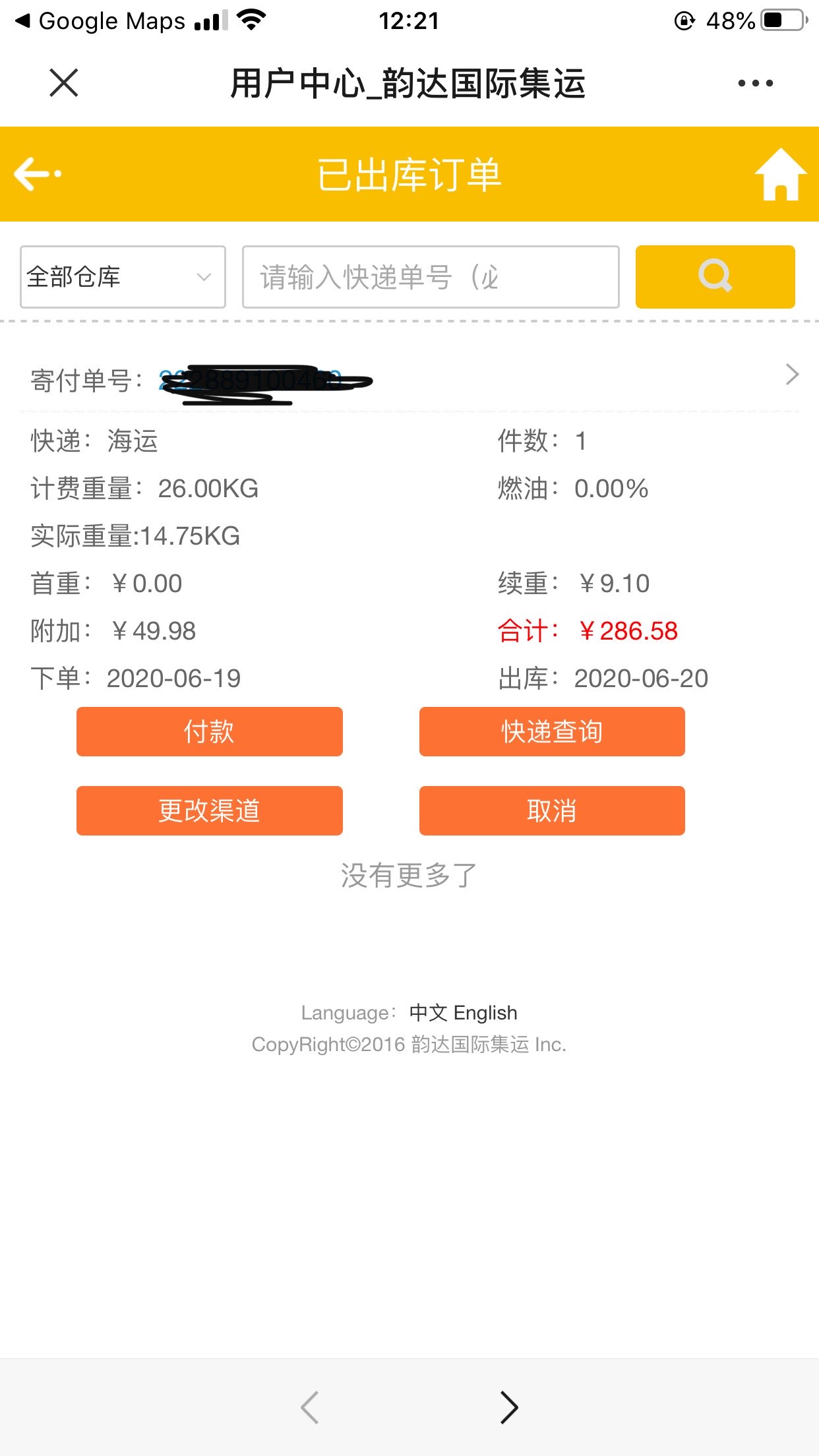The width and height of the screenshot is (819, 1456).
Task: Close the in-app browser page
Action: (64, 83)
